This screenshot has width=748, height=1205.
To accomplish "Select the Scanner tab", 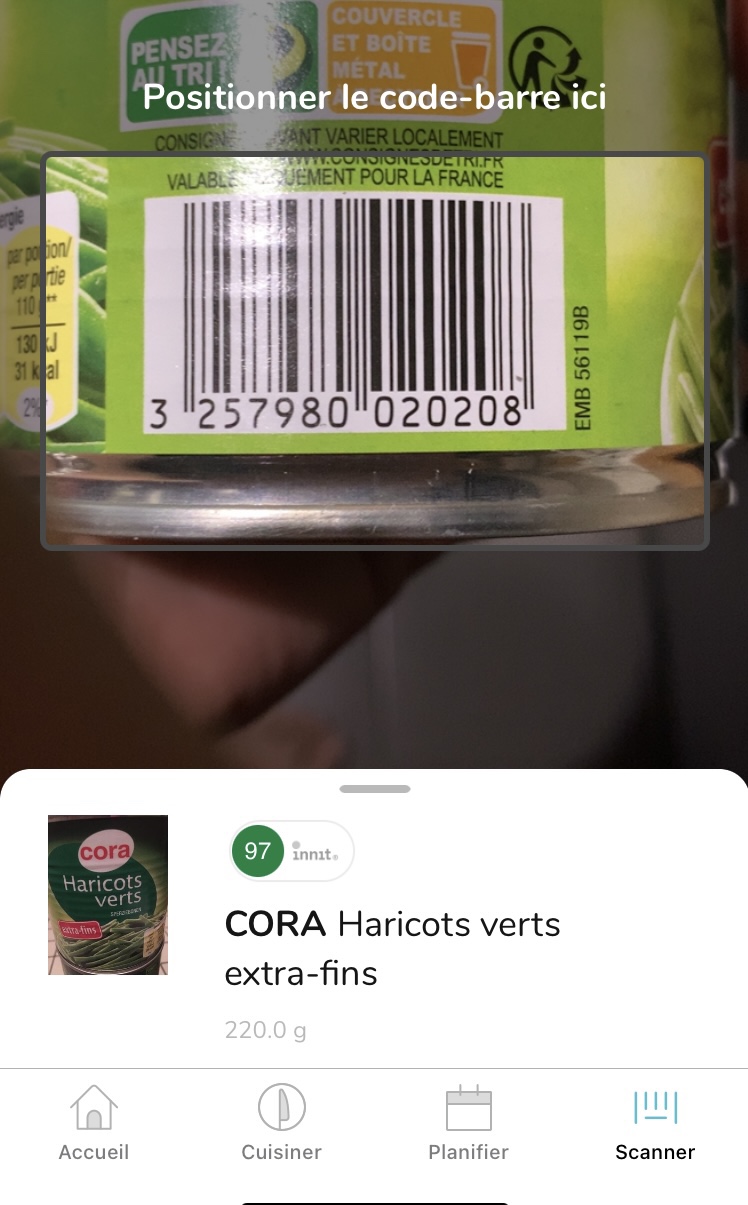I will point(655,1124).
